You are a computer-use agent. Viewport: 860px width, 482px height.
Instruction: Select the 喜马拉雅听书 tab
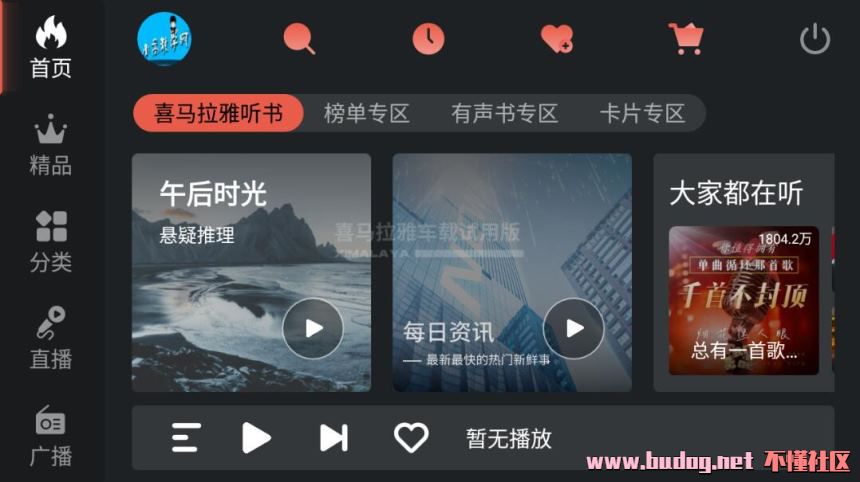click(218, 113)
